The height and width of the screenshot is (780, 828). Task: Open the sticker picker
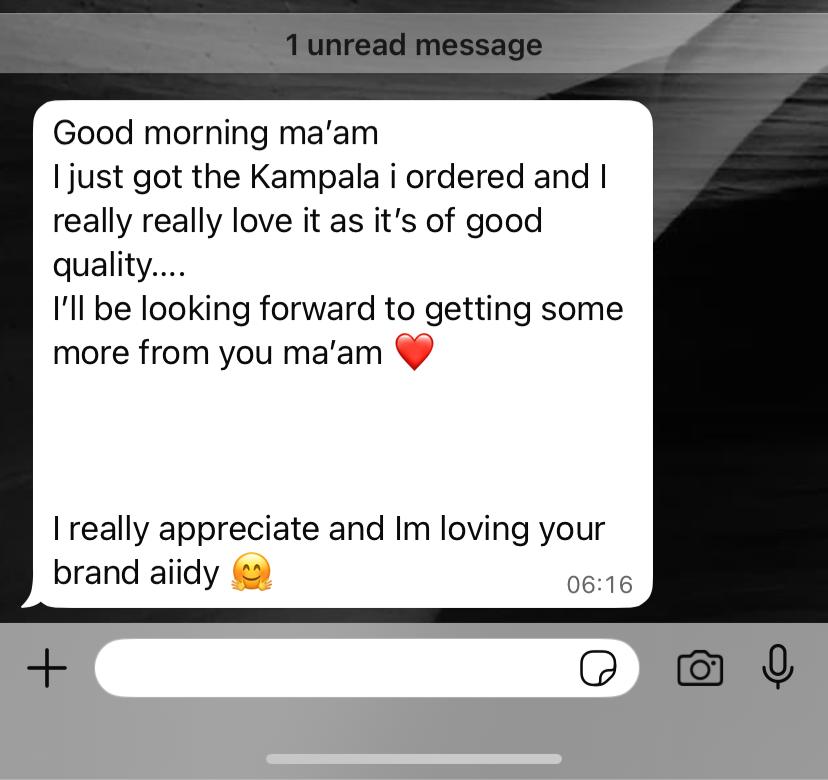click(598, 668)
